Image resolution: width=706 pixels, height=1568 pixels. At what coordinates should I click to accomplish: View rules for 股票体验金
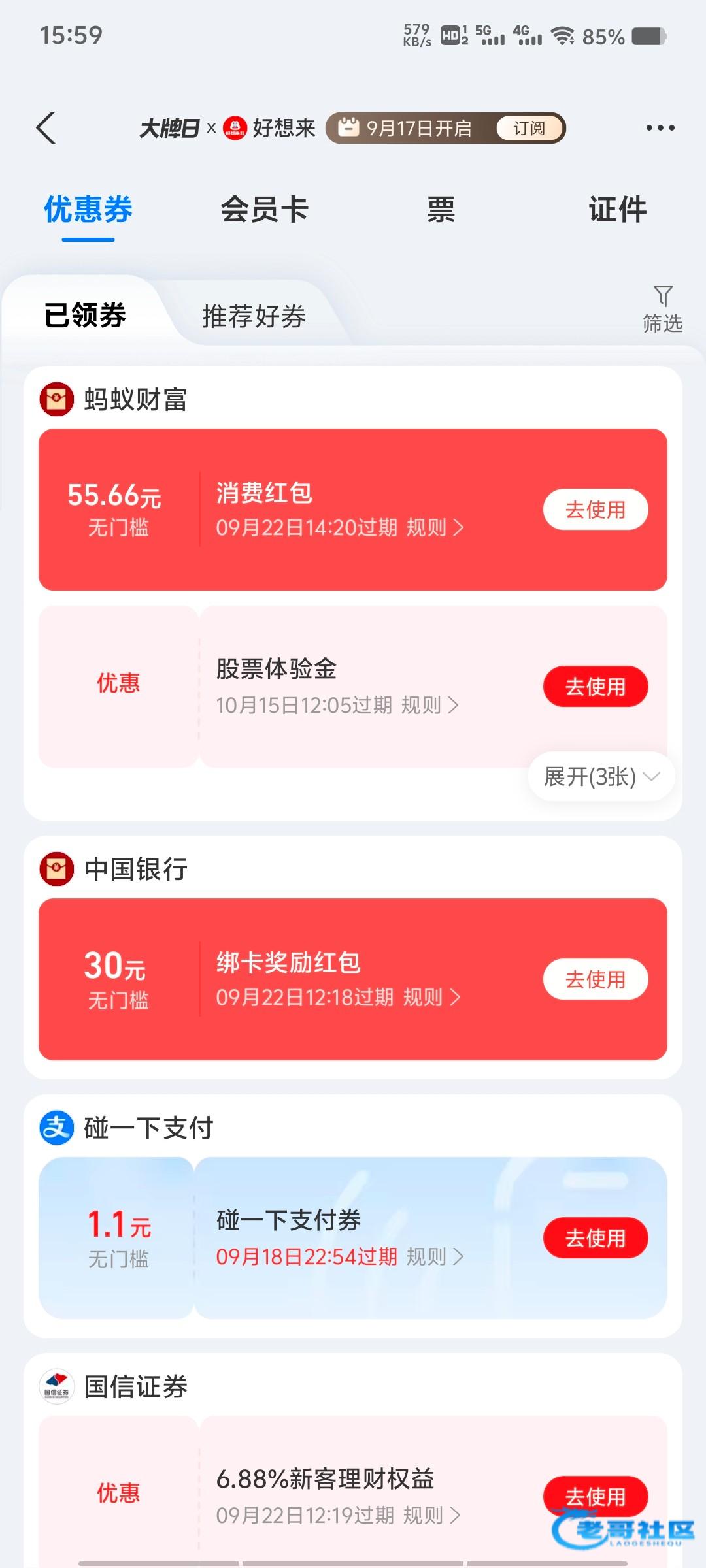[x=430, y=705]
